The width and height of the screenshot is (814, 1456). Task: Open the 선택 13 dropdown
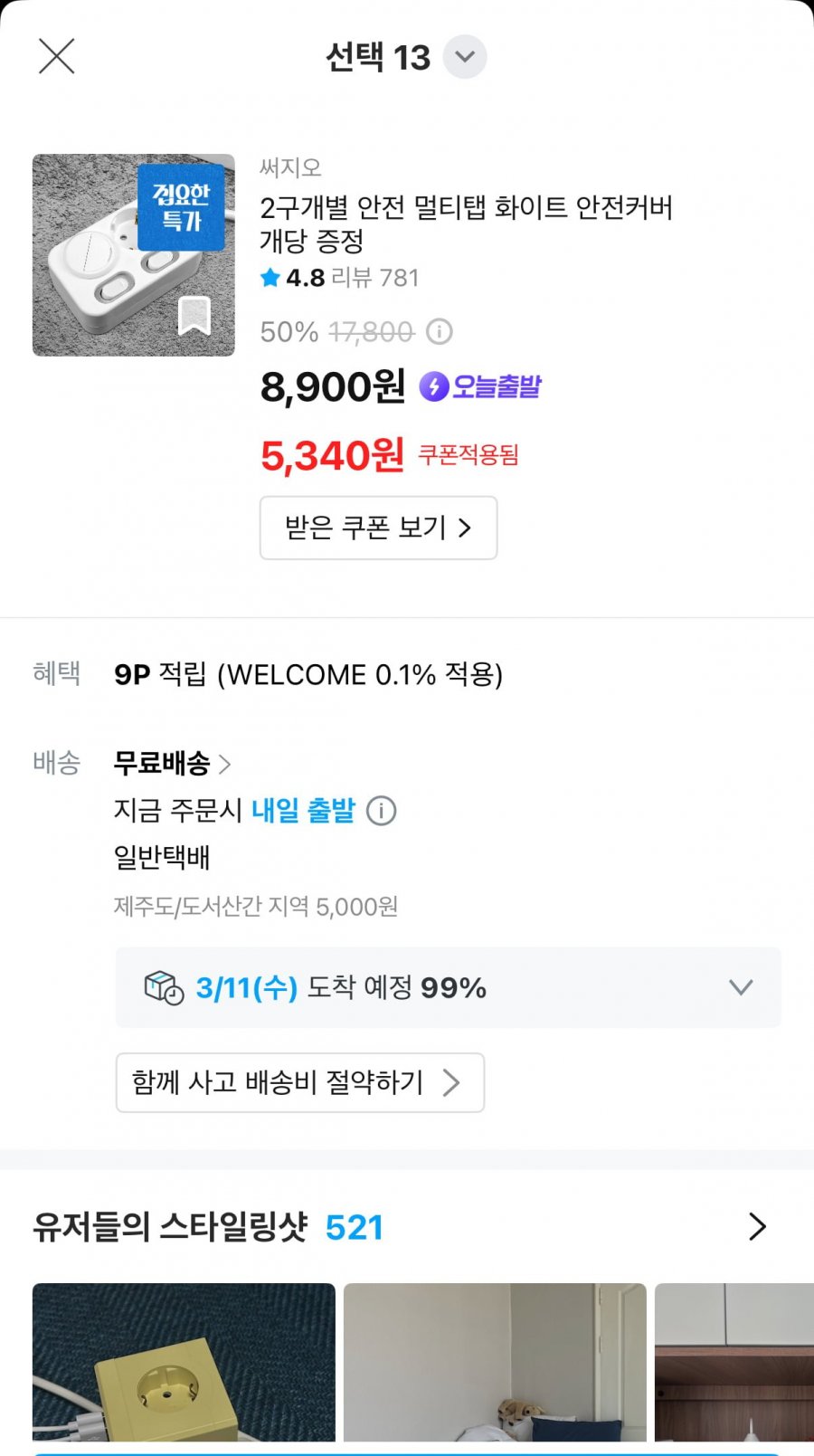pyautogui.click(x=465, y=57)
